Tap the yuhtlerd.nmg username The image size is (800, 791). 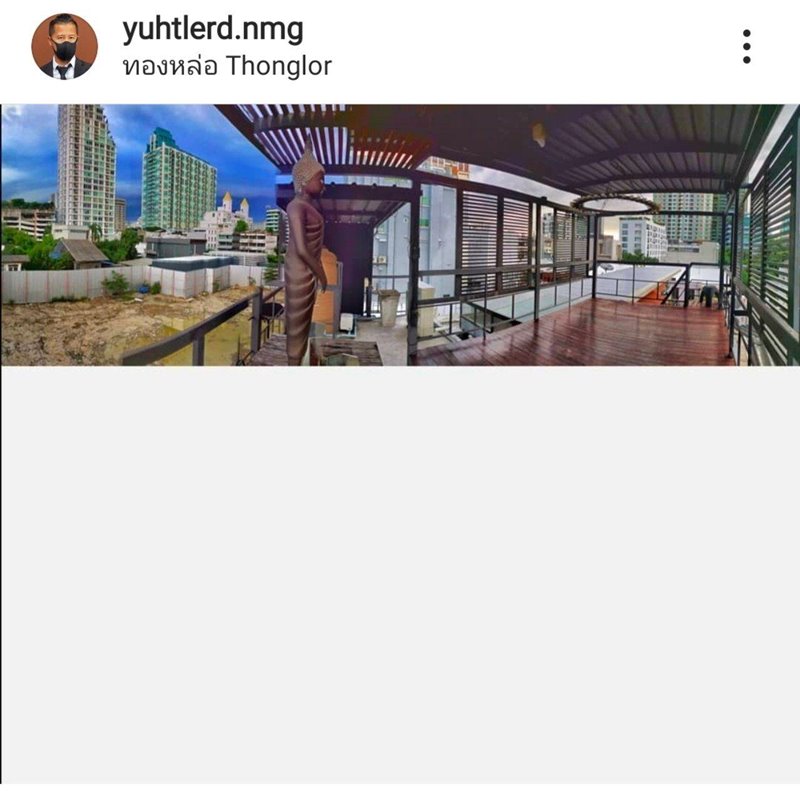pyautogui.click(x=212, y=29)
